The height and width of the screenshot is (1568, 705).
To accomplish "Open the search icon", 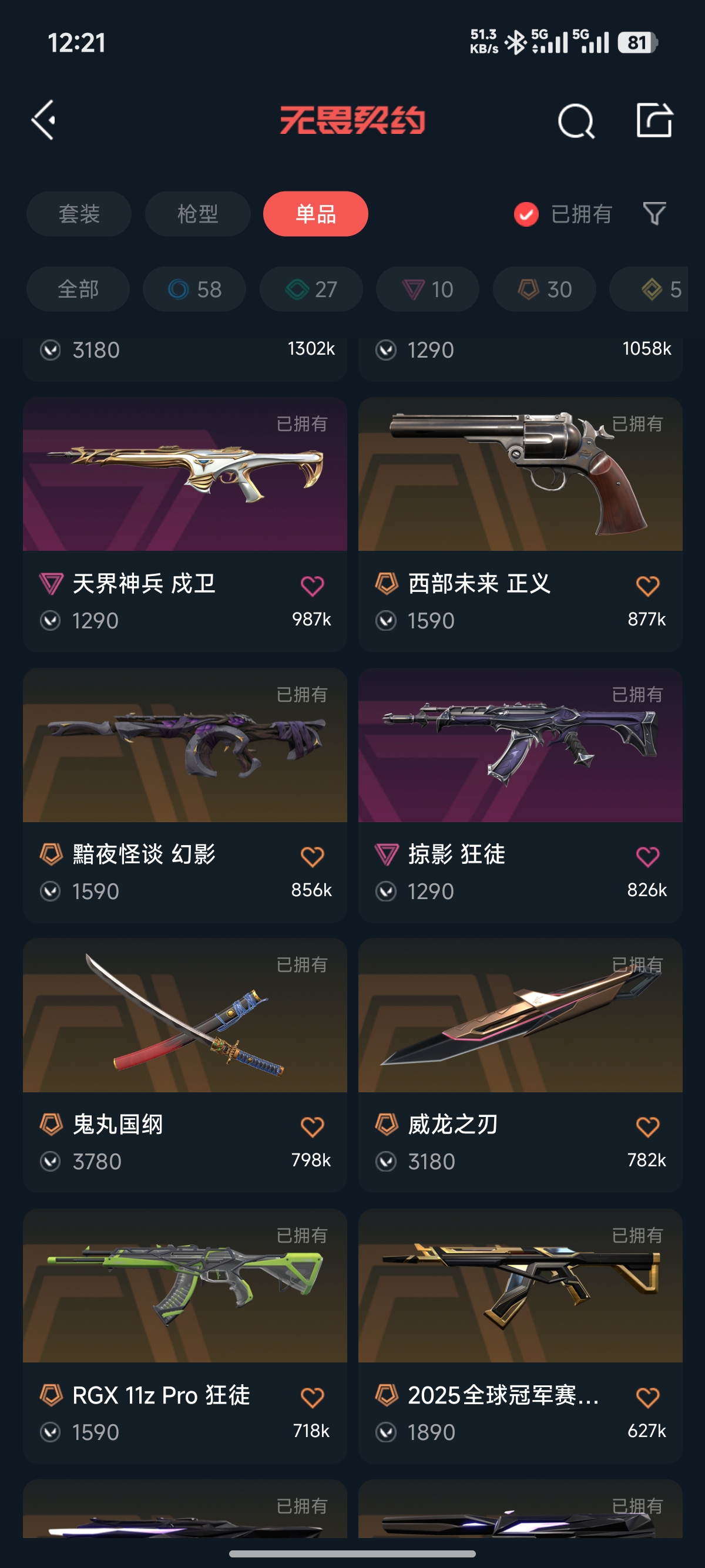I will pyautogui.click(x=575, y=120).
